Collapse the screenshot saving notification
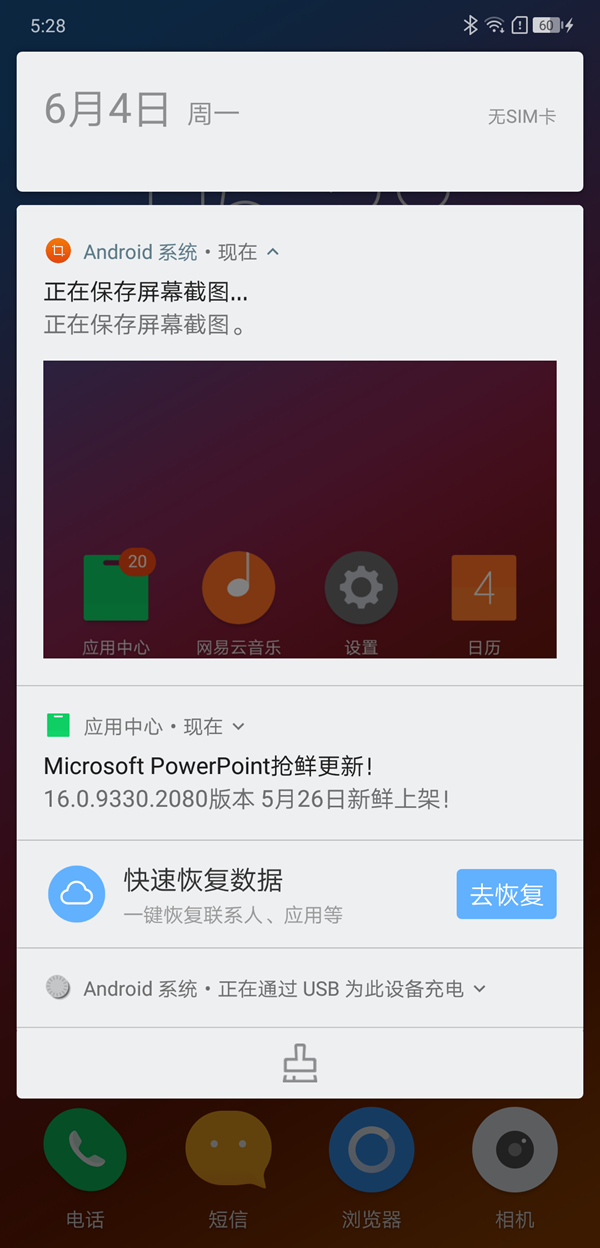 [x=273, y=252]
